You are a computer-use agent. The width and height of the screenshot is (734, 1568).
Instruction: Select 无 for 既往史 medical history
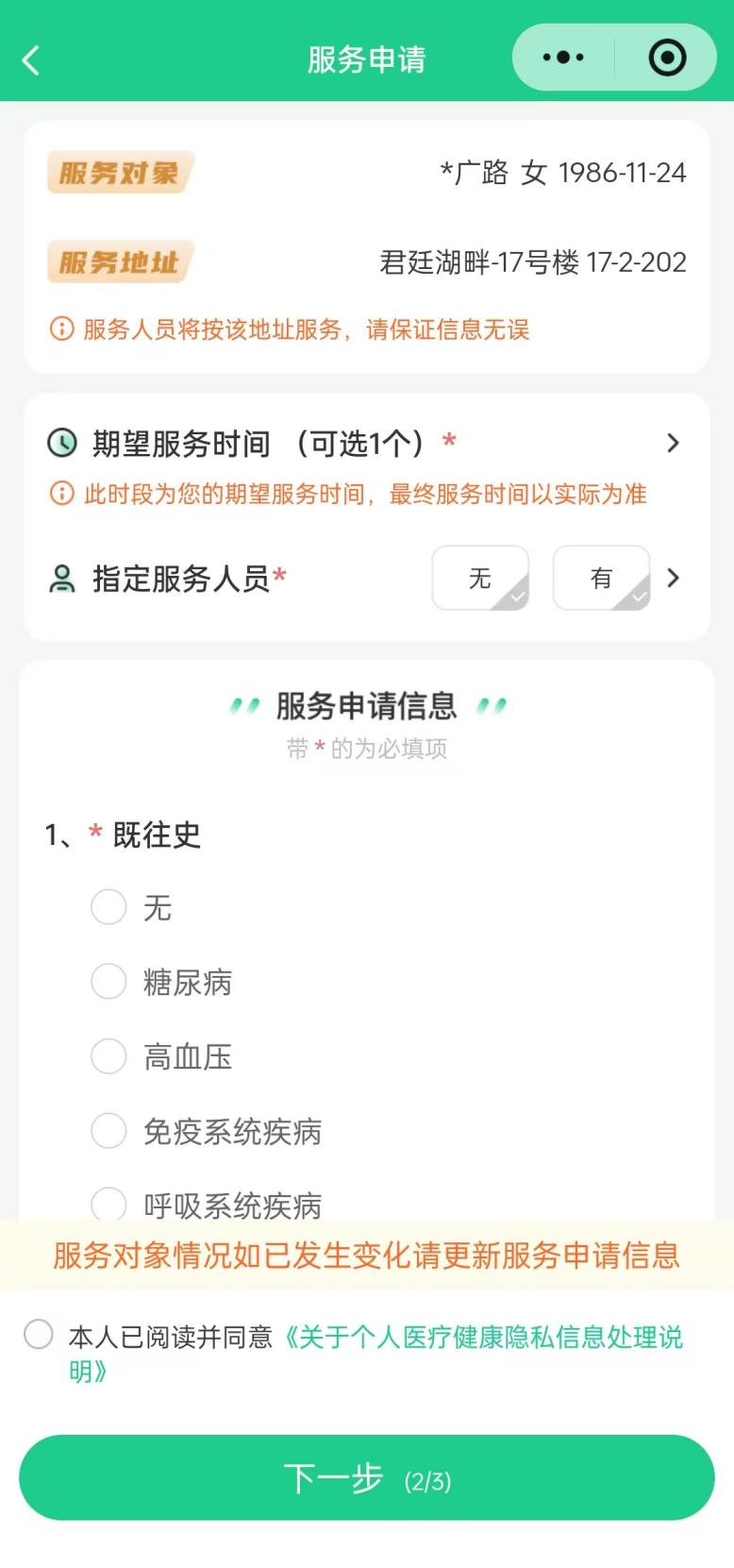pos(108,907)
